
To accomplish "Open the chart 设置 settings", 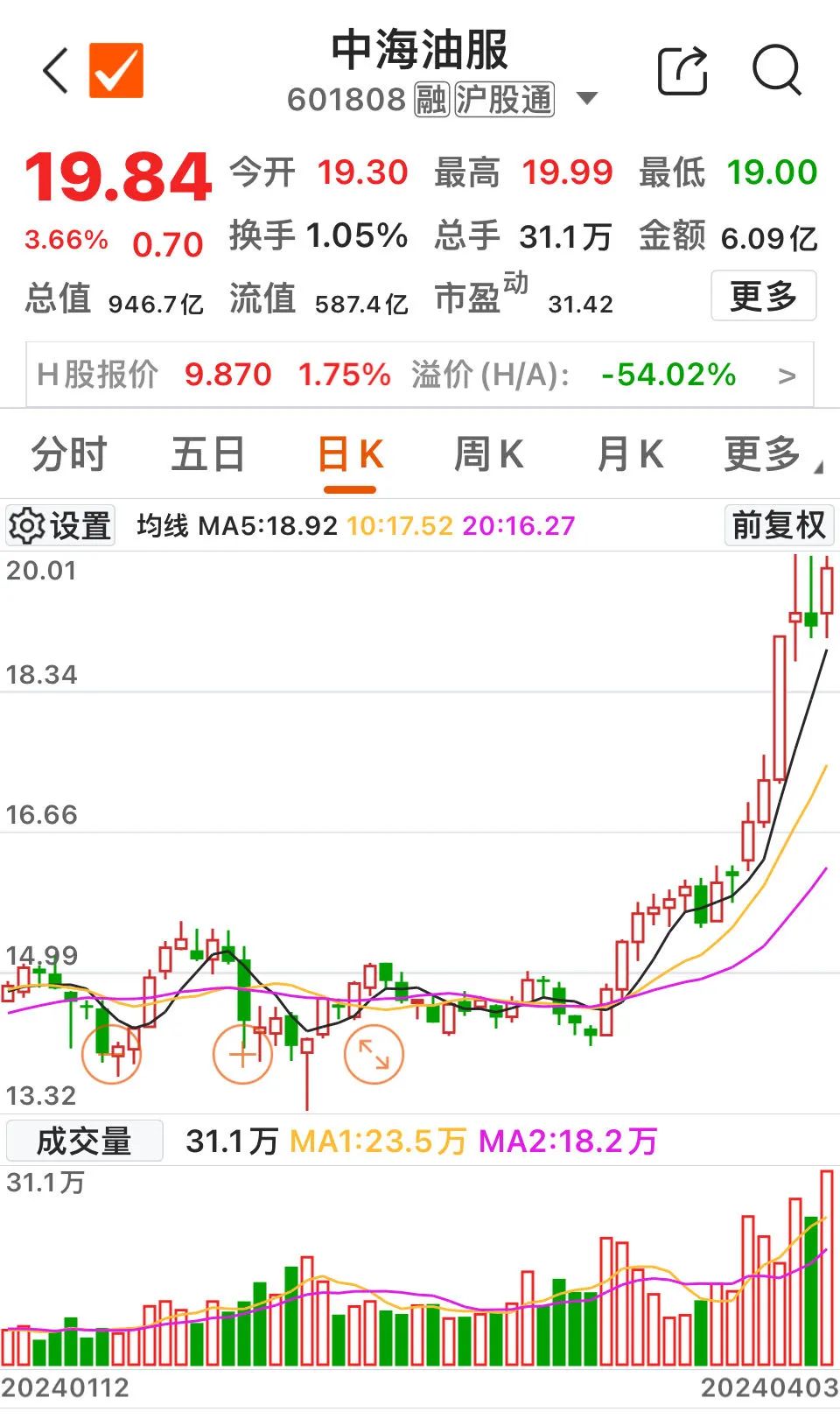I will (60, 526).
